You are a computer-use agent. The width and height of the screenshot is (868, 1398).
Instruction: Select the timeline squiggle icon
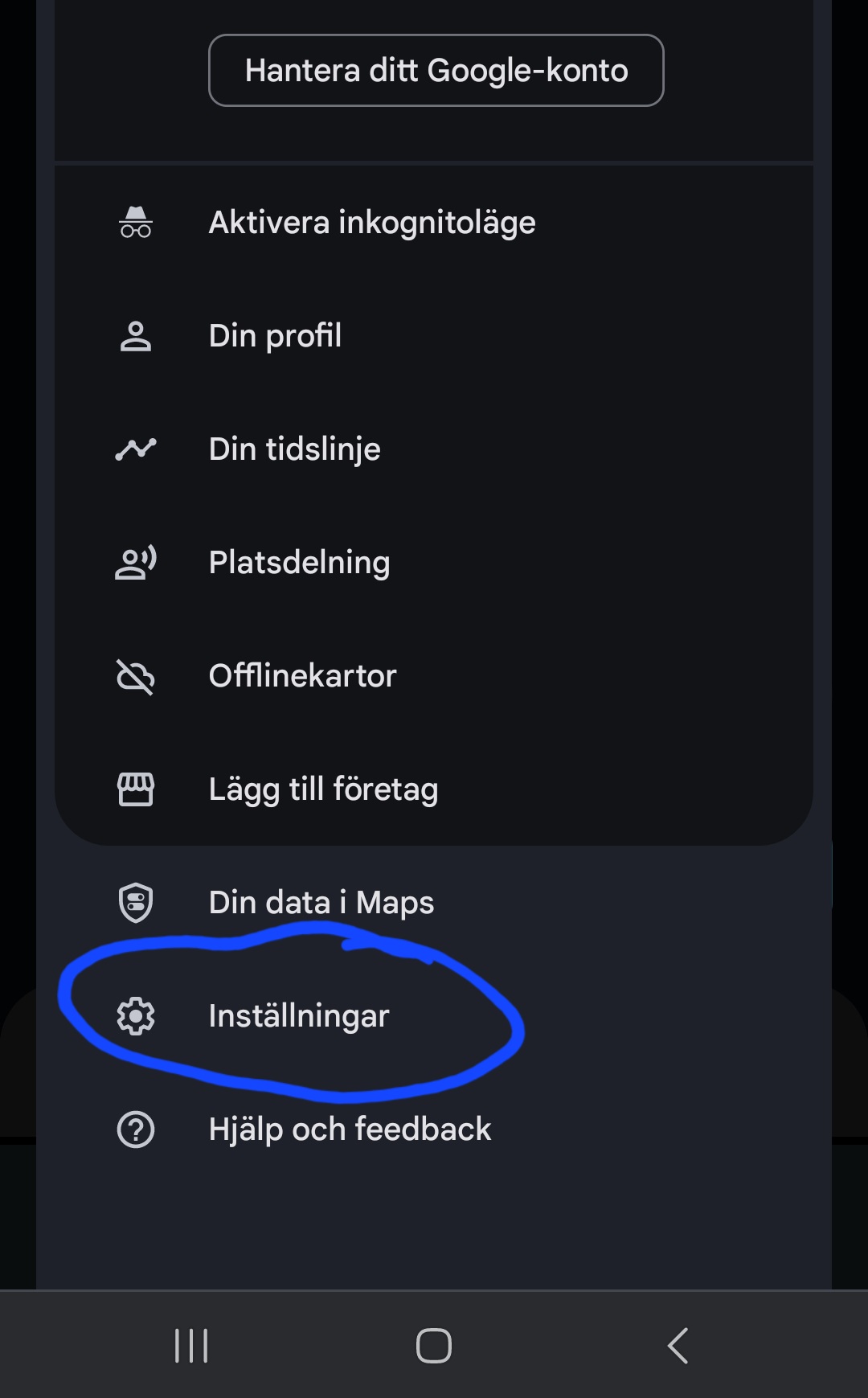137,449
